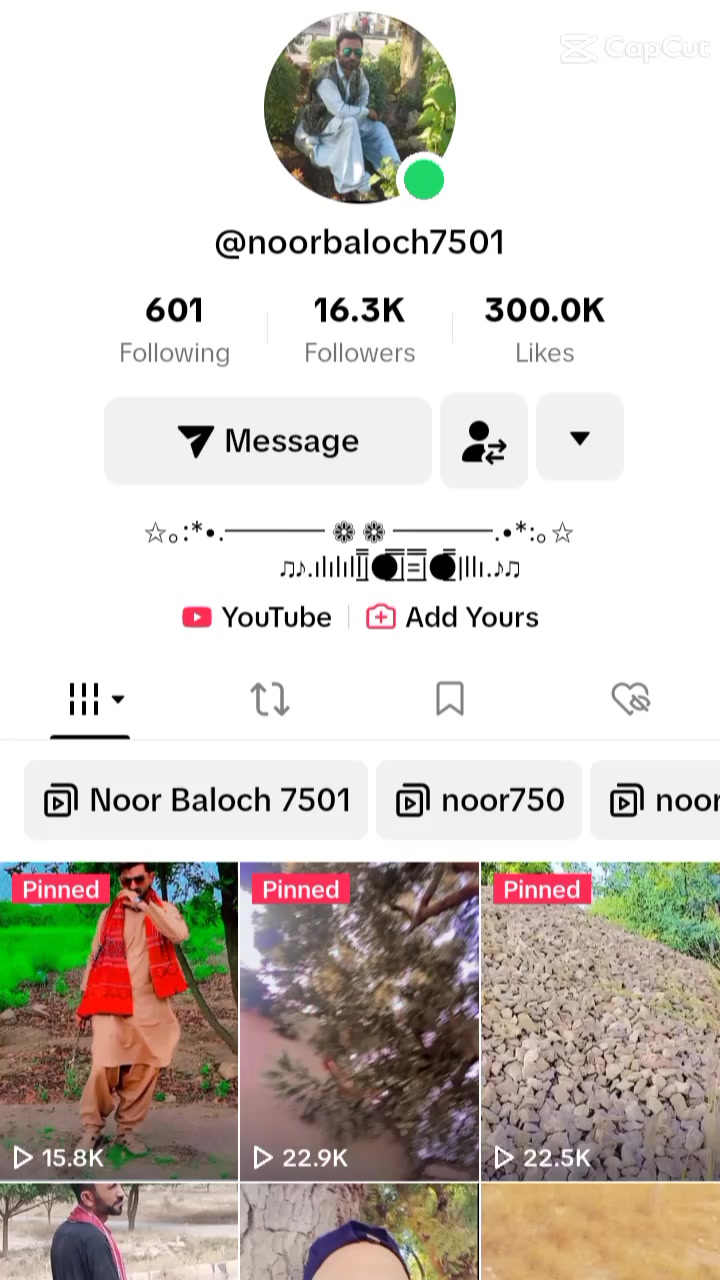
Task: Tap the Add Yours link
Action: tap(452, 617)
